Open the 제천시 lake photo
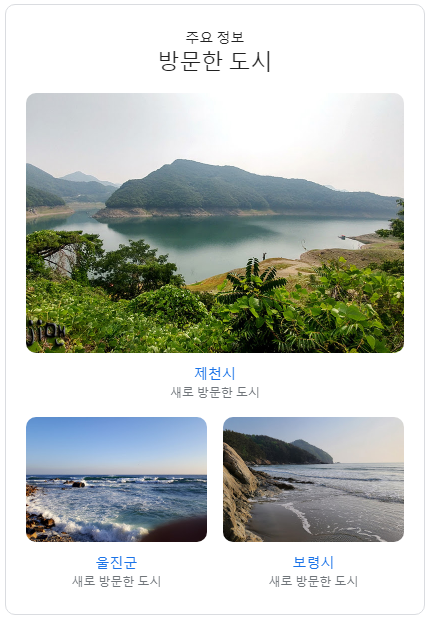 coord(215,223)
